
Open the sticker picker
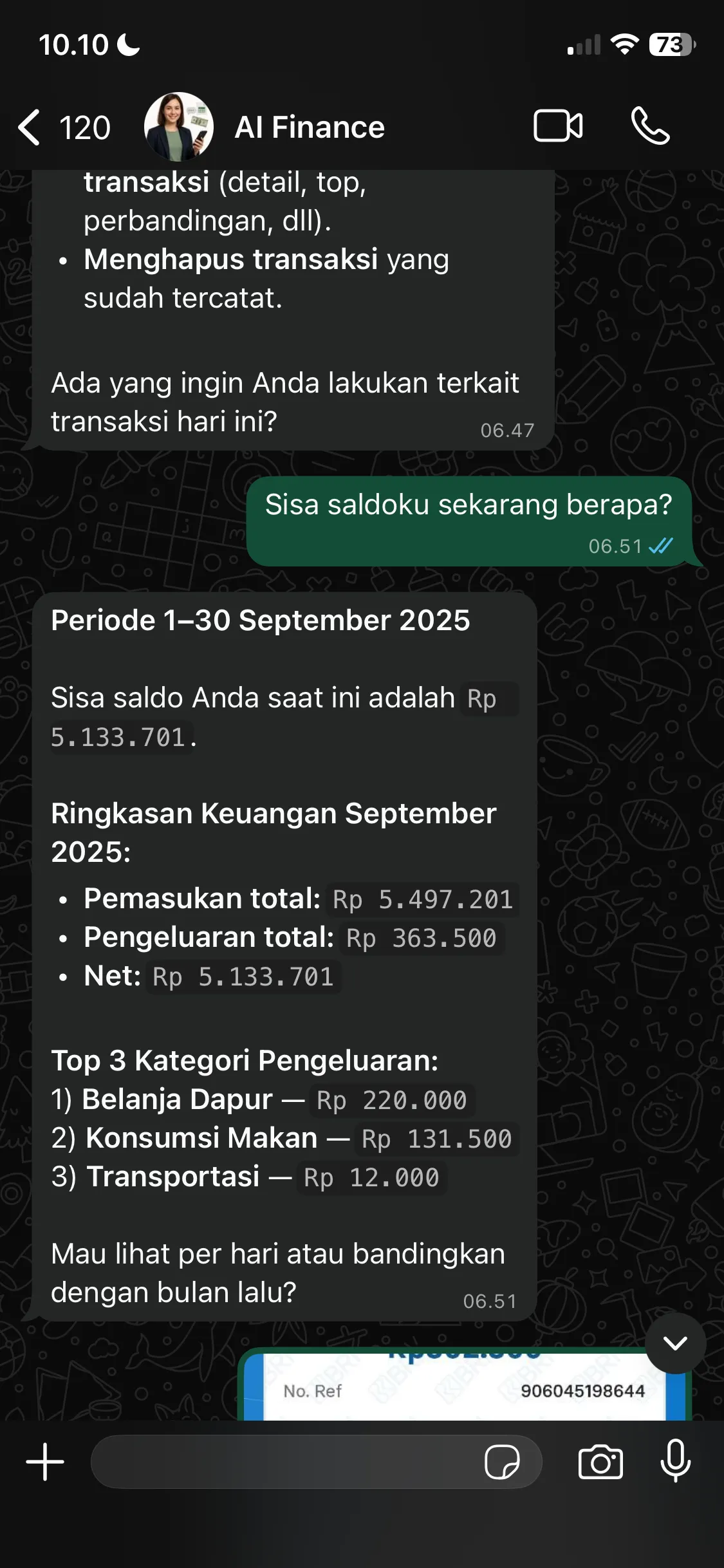502,1461
